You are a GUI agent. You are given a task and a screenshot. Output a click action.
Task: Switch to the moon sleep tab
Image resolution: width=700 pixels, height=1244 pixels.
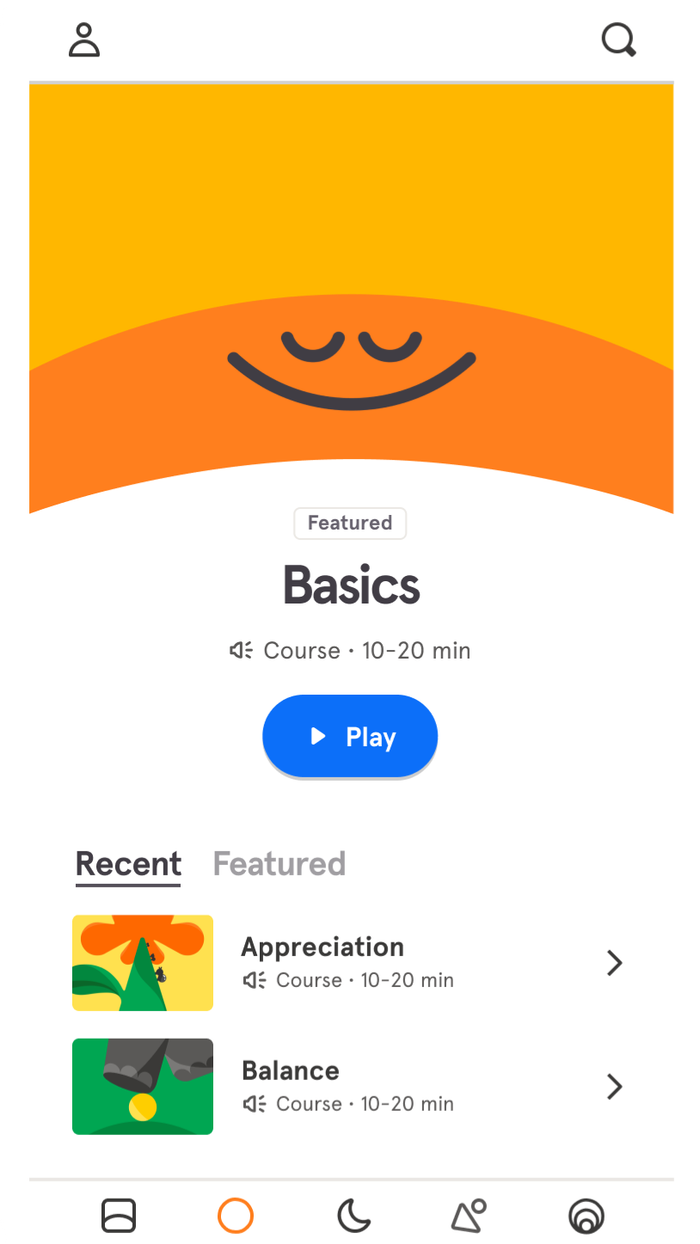352,1216
